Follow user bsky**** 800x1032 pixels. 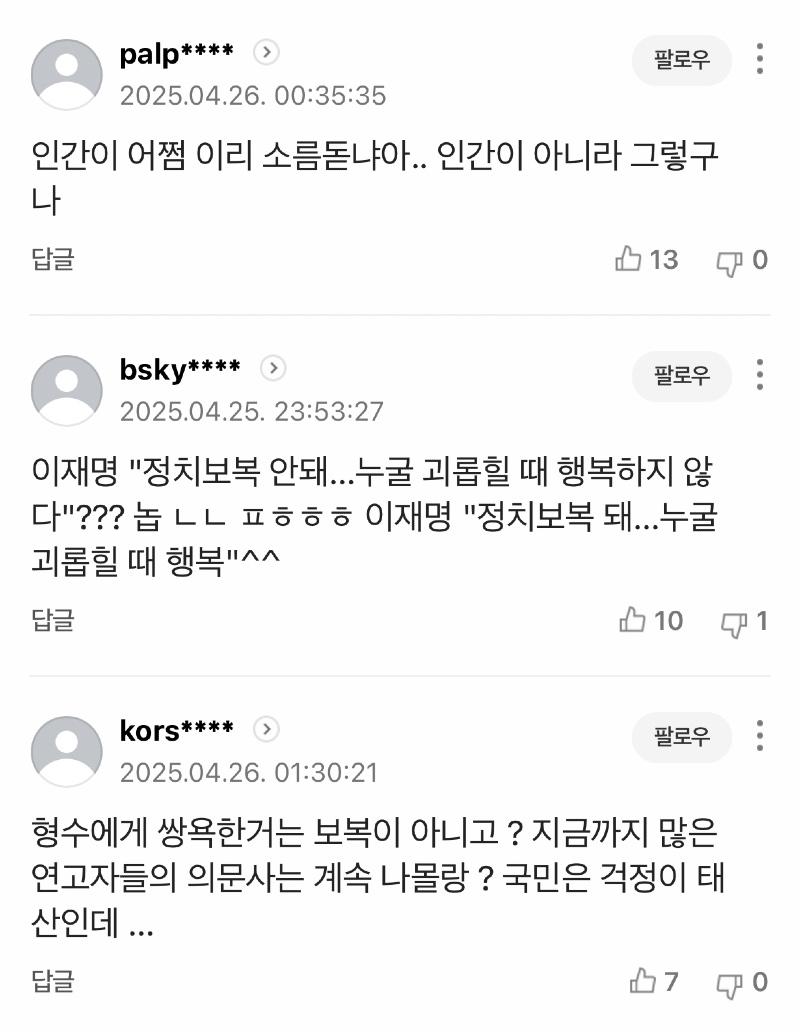tap(682, 376)
